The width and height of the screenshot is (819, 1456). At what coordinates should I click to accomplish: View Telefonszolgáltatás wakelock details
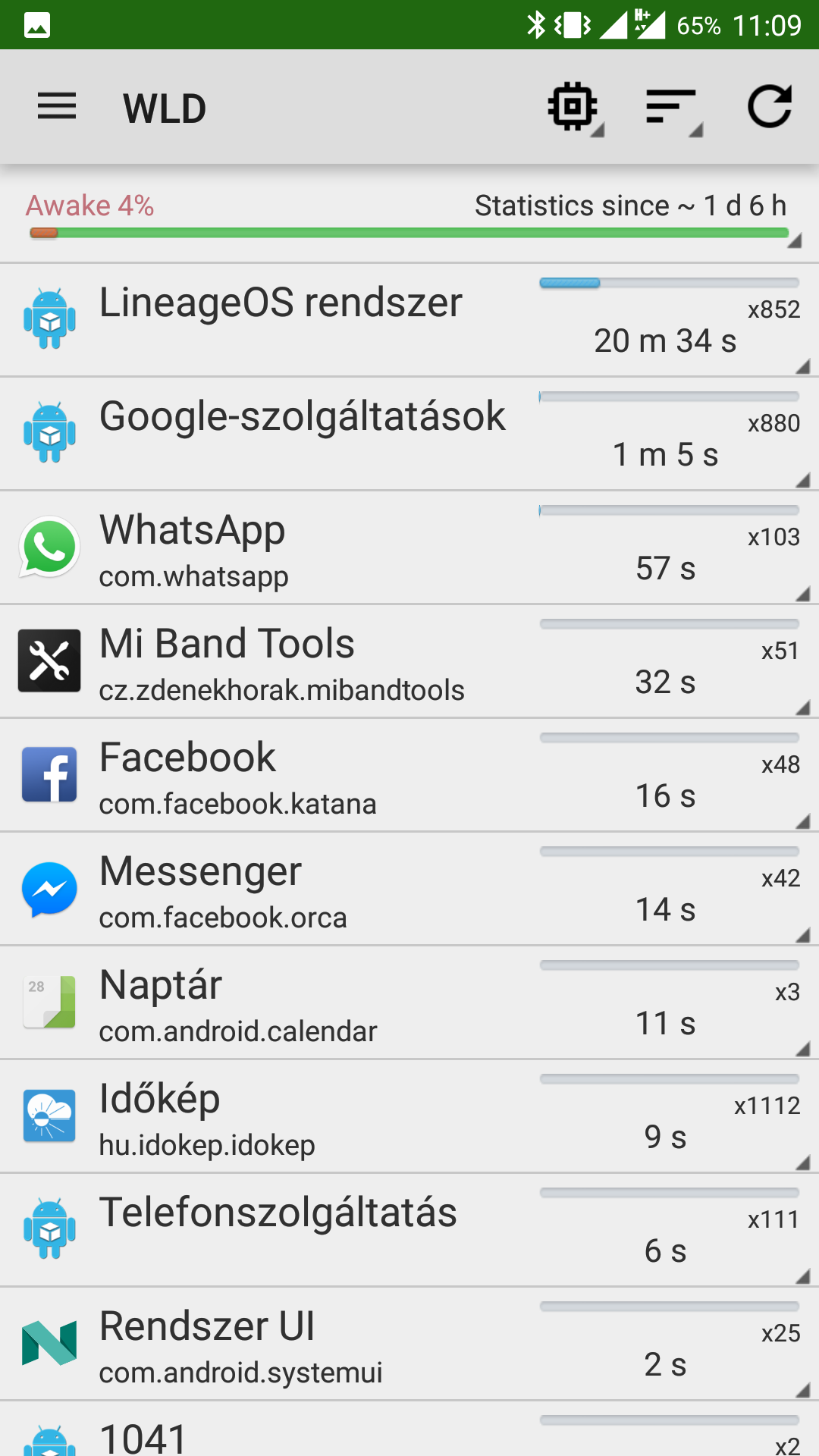tap(409, 1230)
